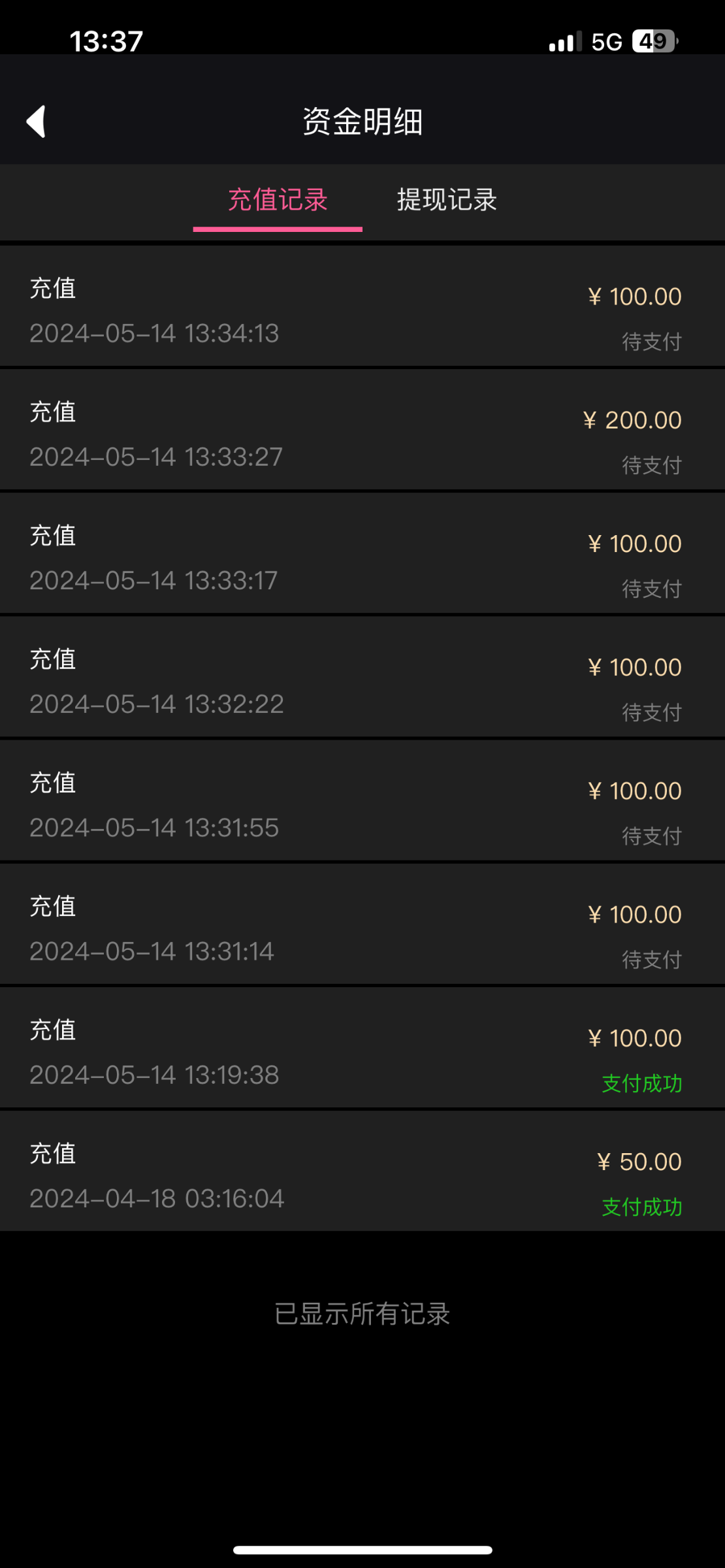725x1568 pixels.
Task: Tap the 待支付 status on the 13:33:17 record
Action: (x=652, y=588)
